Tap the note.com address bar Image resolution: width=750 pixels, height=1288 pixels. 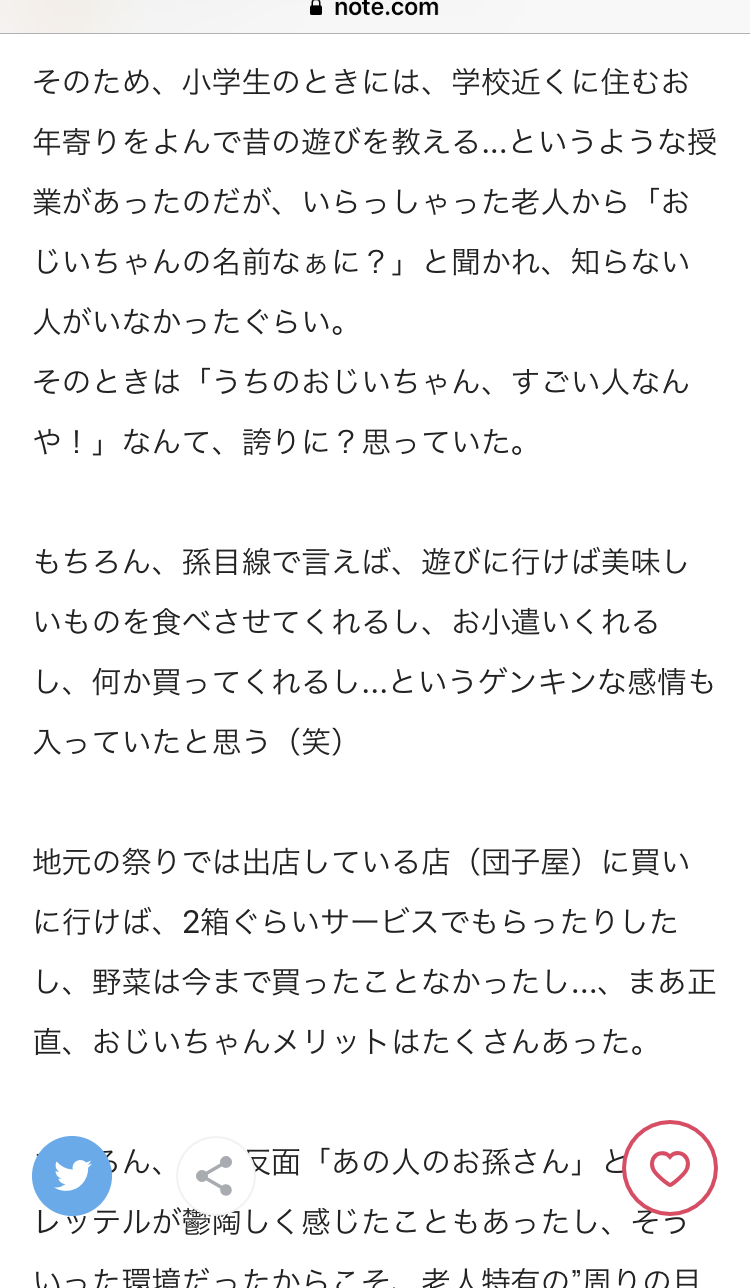[x=375, y=10]
